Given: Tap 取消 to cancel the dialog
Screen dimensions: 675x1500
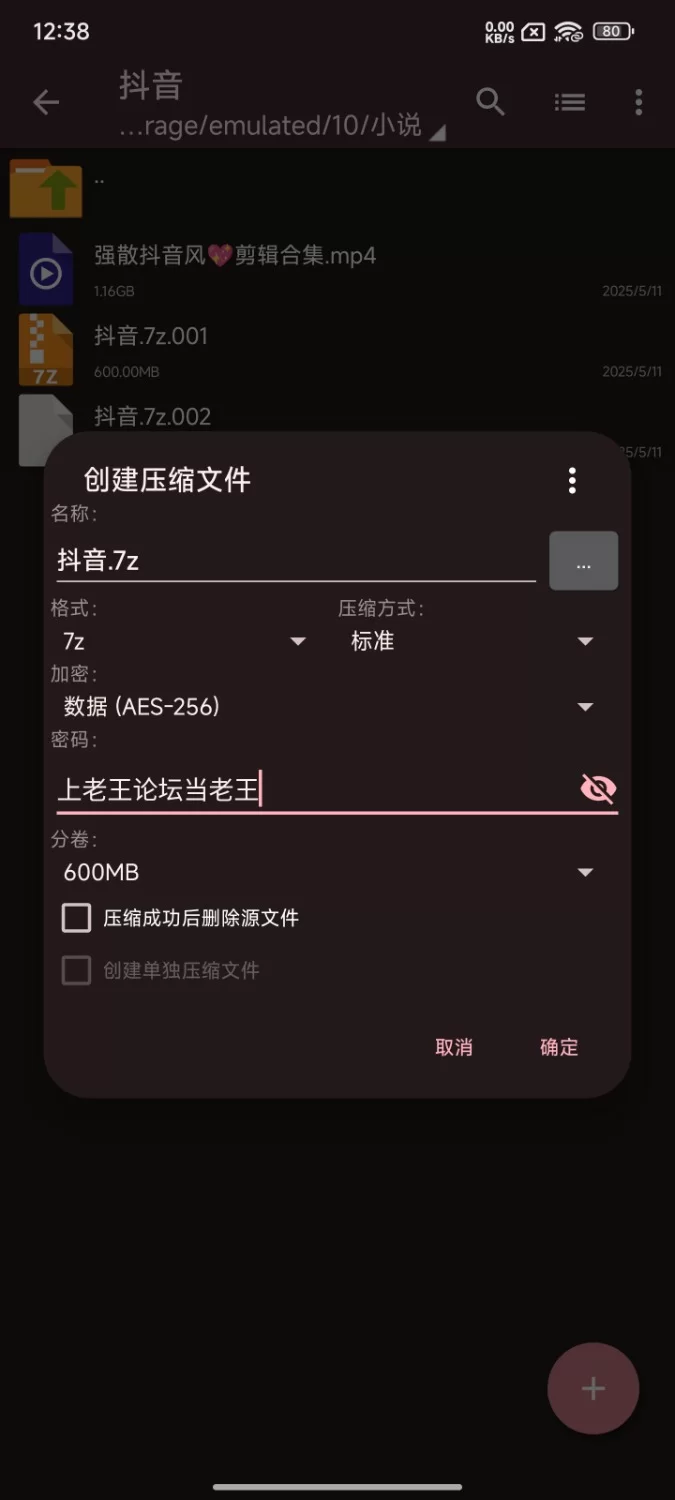Looking at the screenshot, I should coord(454,1047).
